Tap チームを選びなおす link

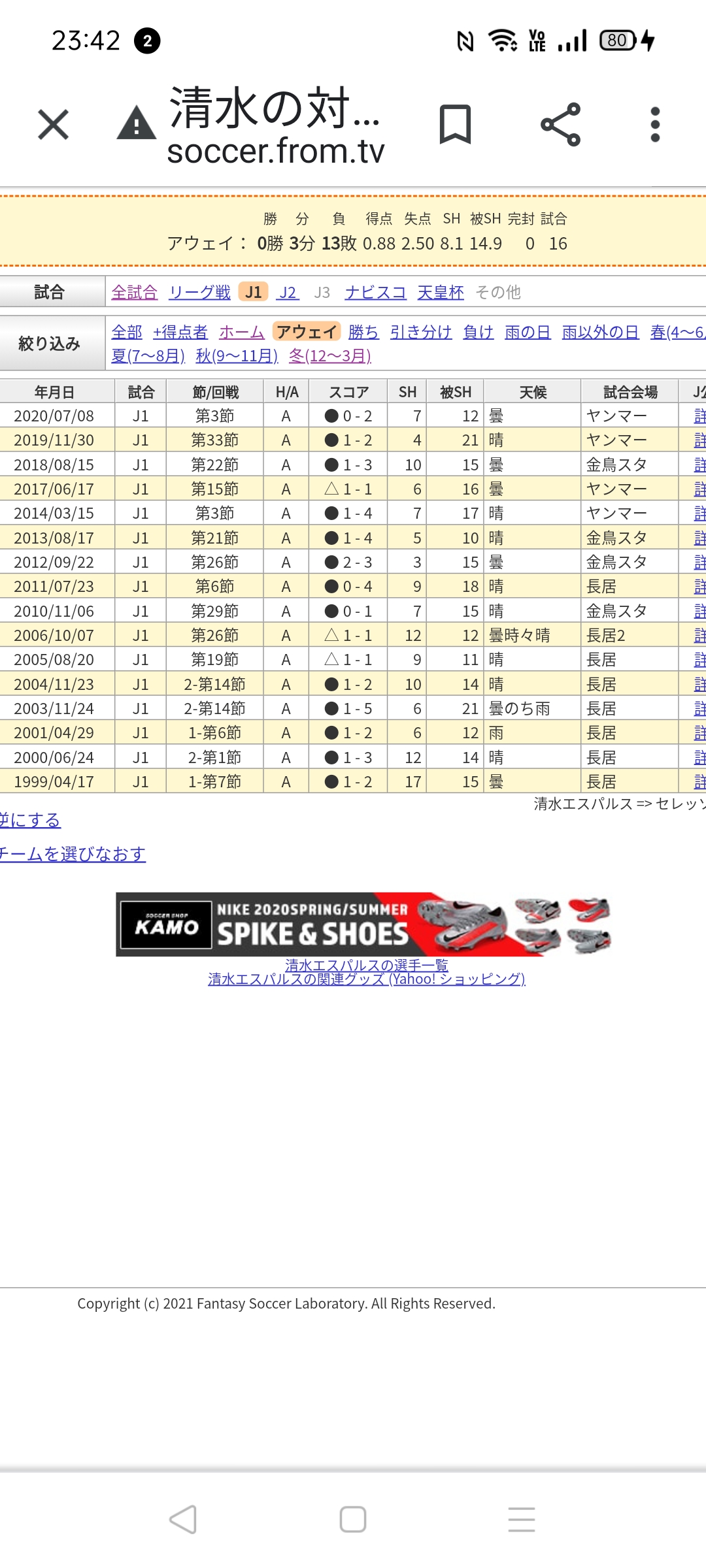pyautogui.click(x=72, y=854)
